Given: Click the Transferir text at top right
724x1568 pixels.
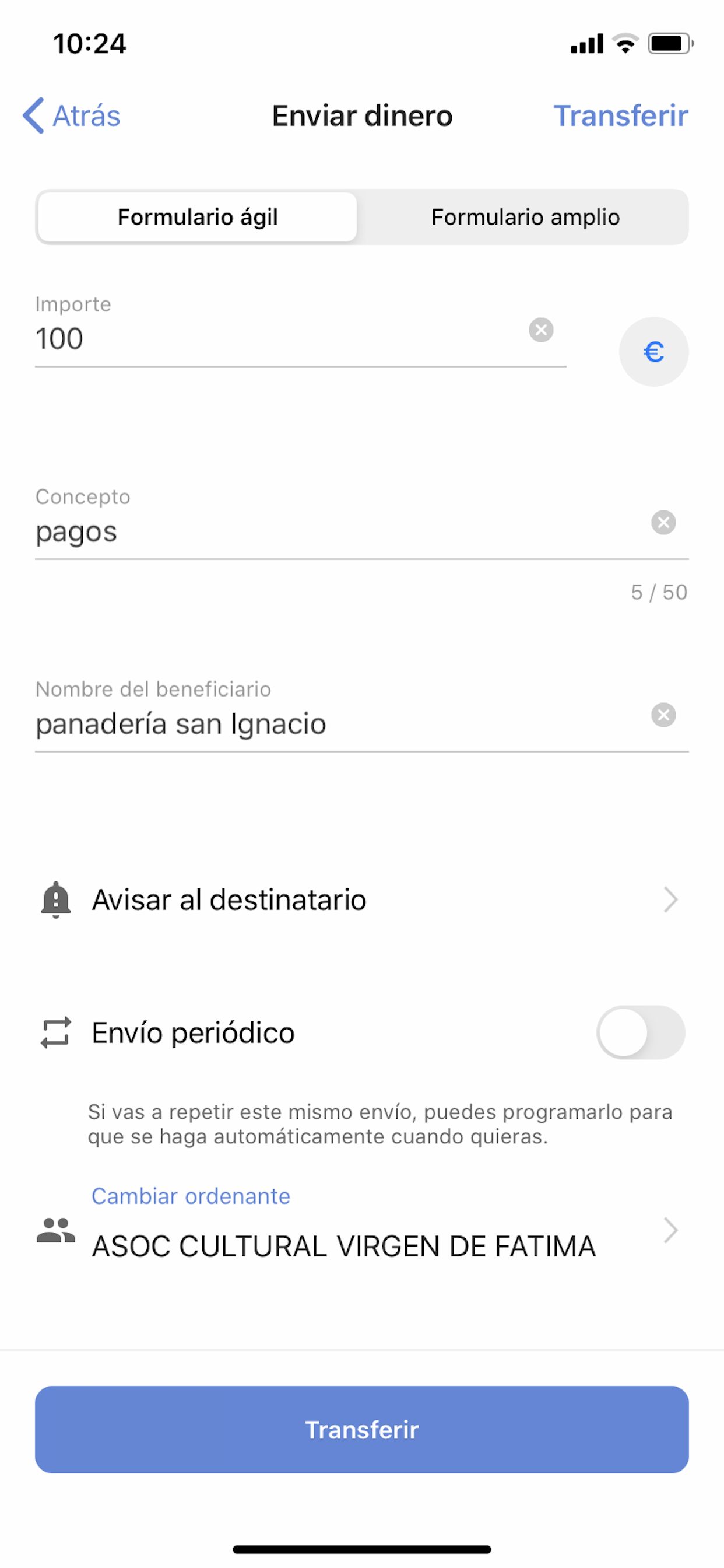Looking at the screenshot, I should pyautogui.click(x=622, y=116).
